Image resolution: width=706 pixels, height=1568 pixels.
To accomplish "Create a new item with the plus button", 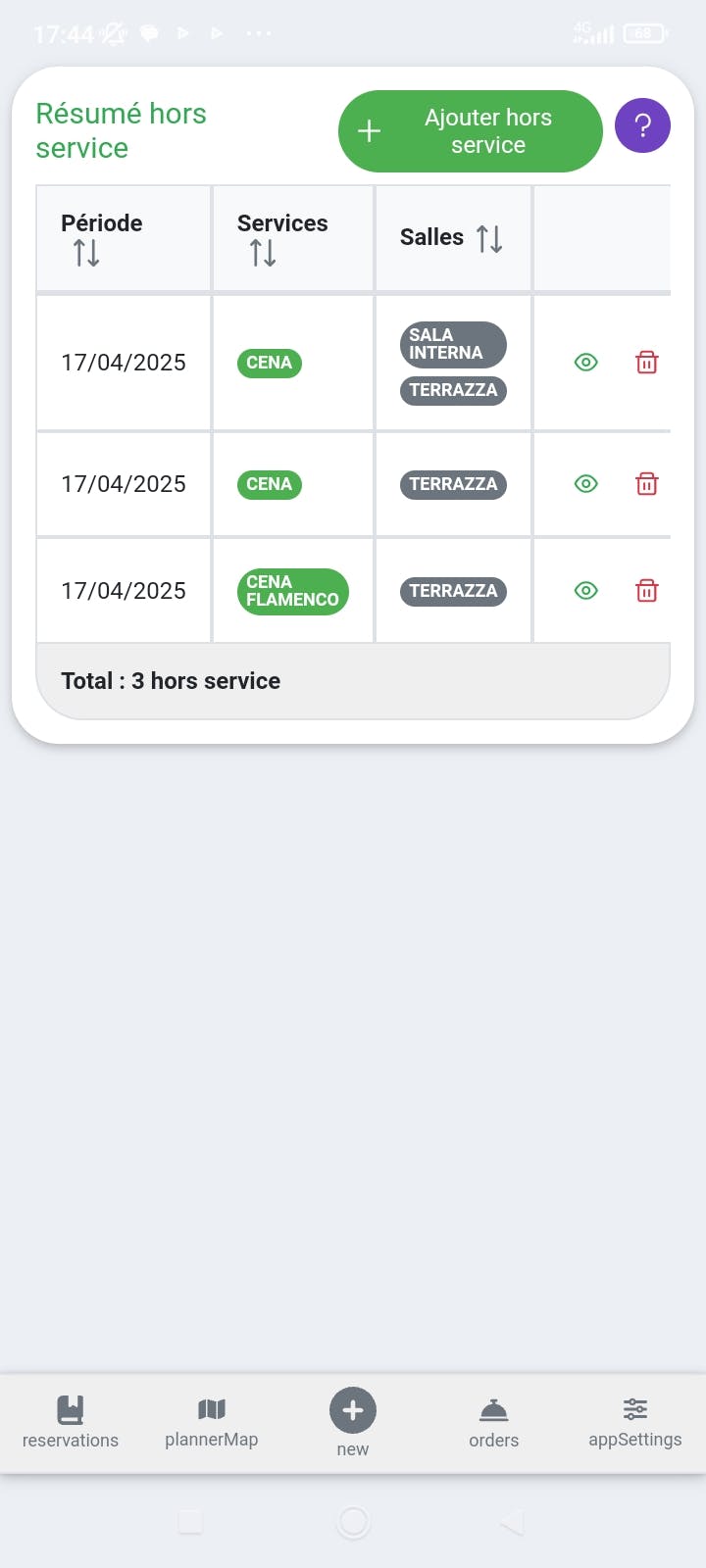I will (x=353, y=1411).
